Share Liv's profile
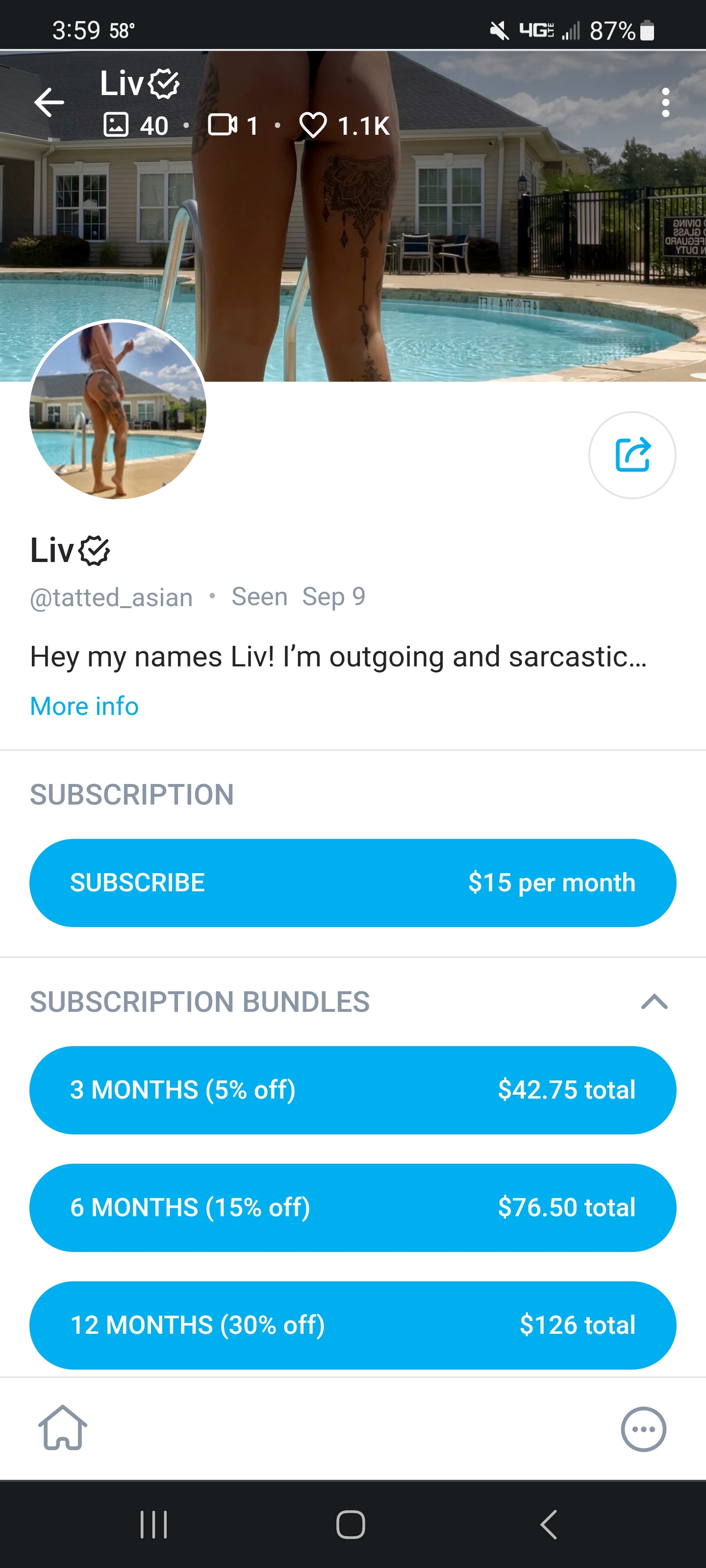This screenshot has height=1568, width=706. 631,455
